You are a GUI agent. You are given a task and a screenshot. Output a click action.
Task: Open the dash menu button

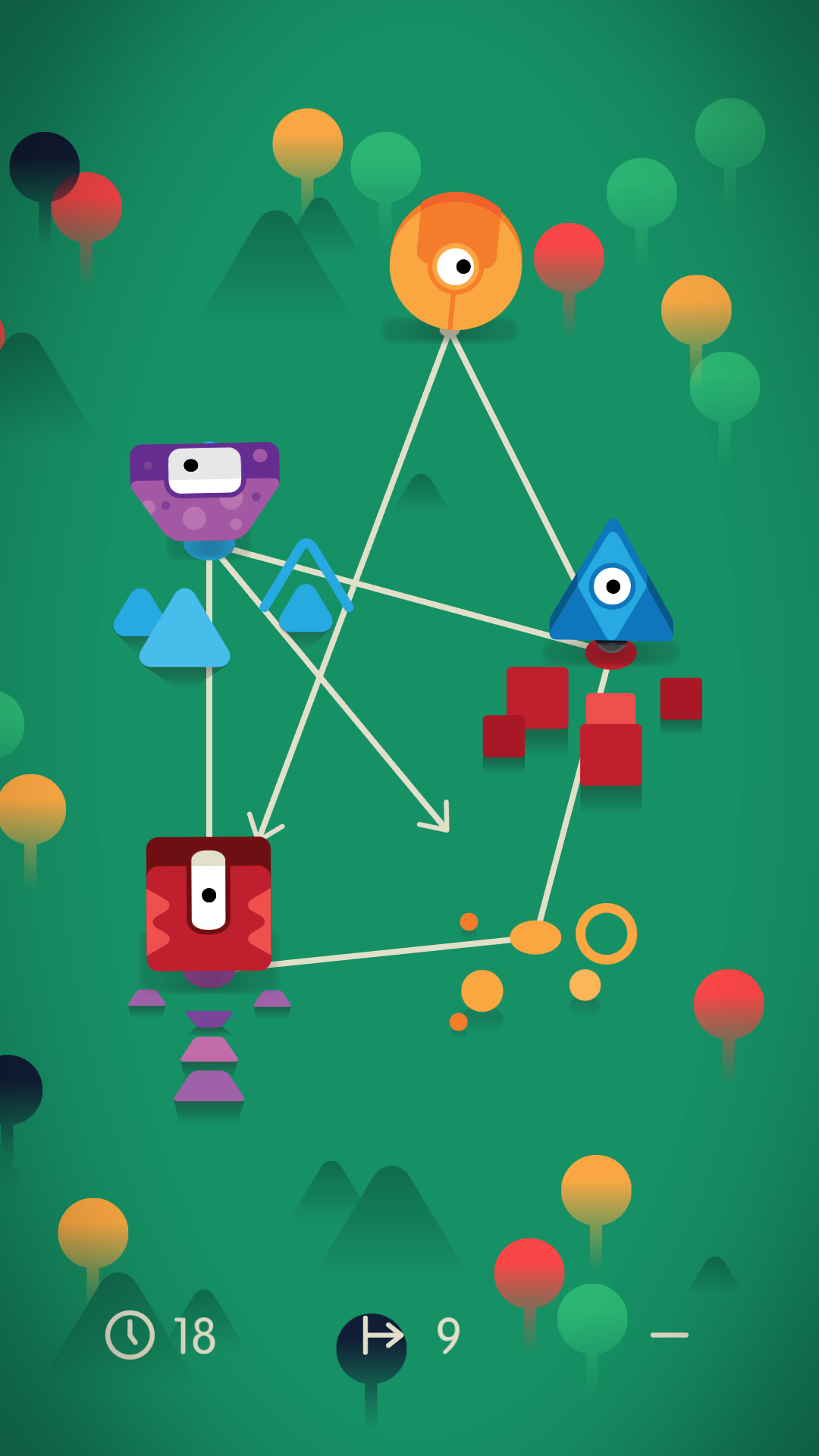point(670,1335)
